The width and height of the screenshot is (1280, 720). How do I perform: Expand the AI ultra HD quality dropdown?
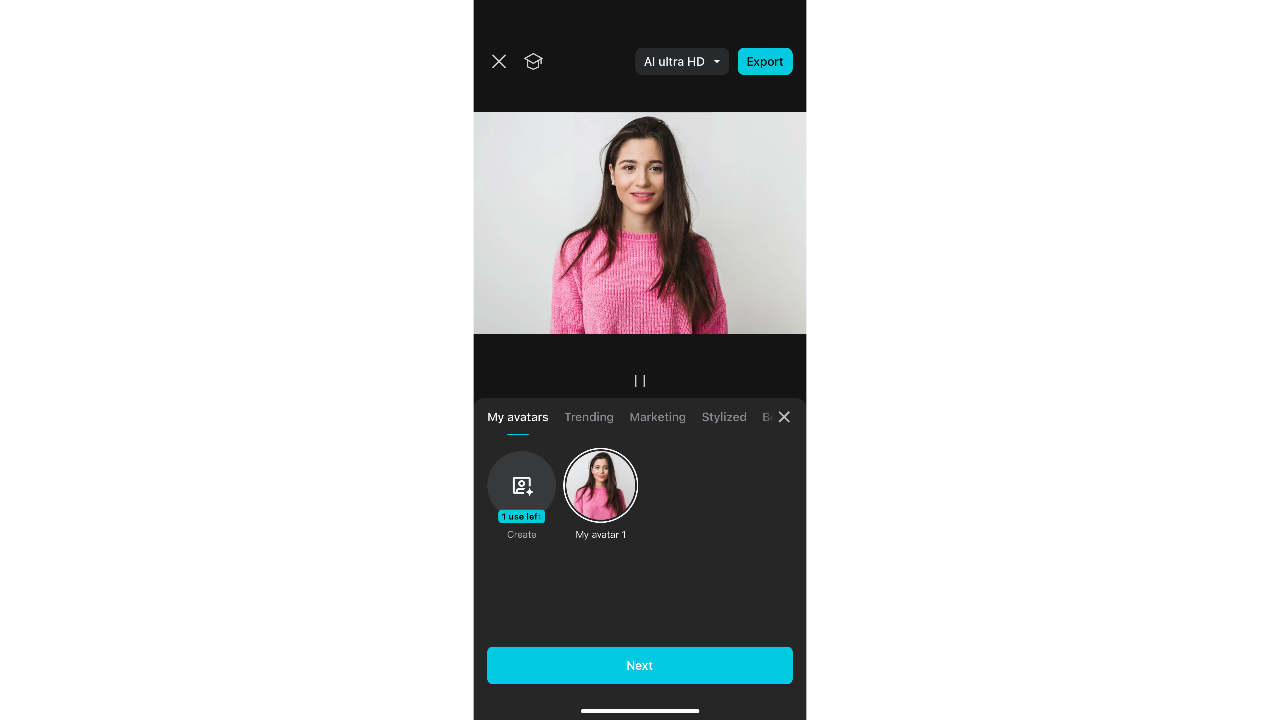pos(682,62)
